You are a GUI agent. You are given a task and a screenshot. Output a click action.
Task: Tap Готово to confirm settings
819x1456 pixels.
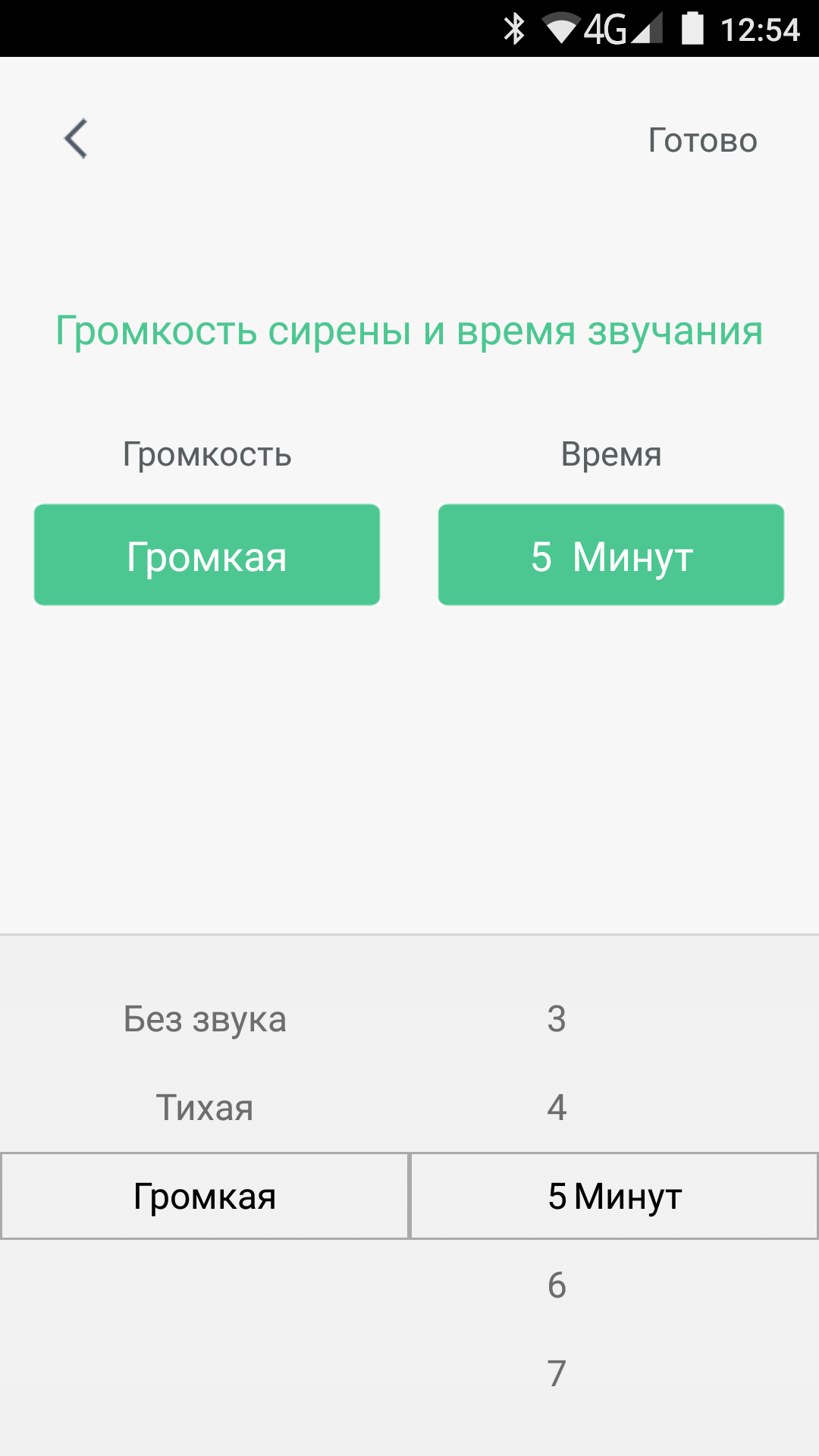[x=702, y=140]
